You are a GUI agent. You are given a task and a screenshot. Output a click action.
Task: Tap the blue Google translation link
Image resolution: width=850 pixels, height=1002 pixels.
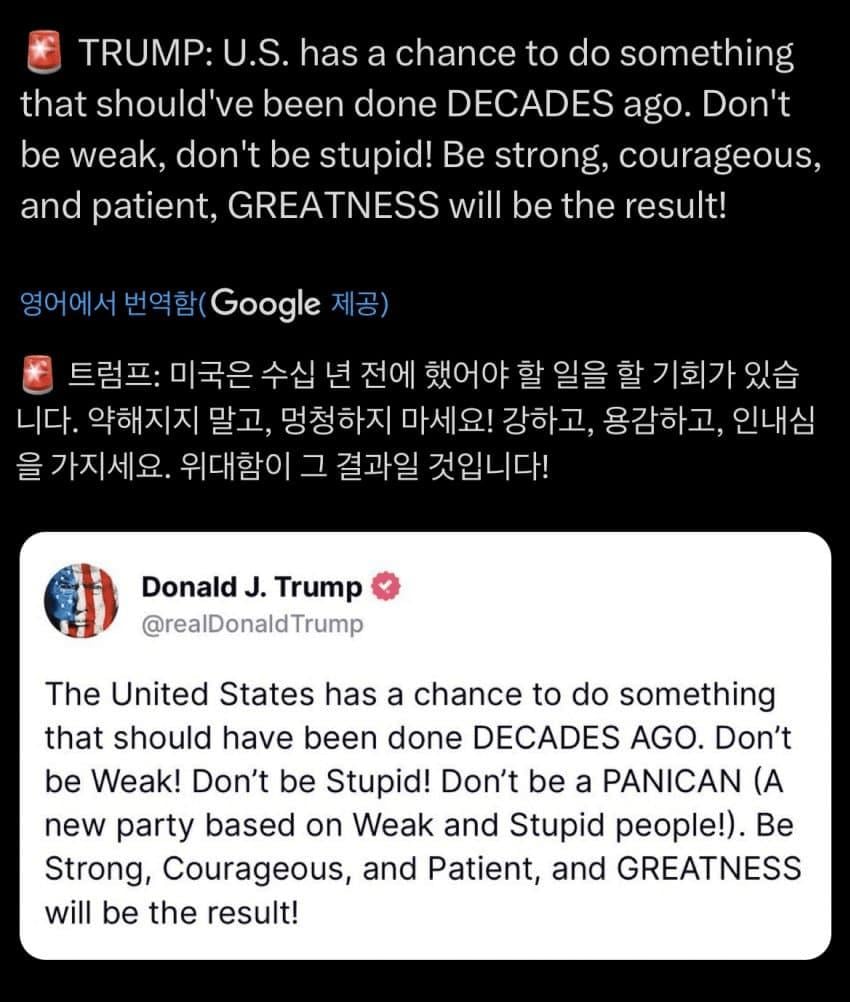[x=204, y=303]
